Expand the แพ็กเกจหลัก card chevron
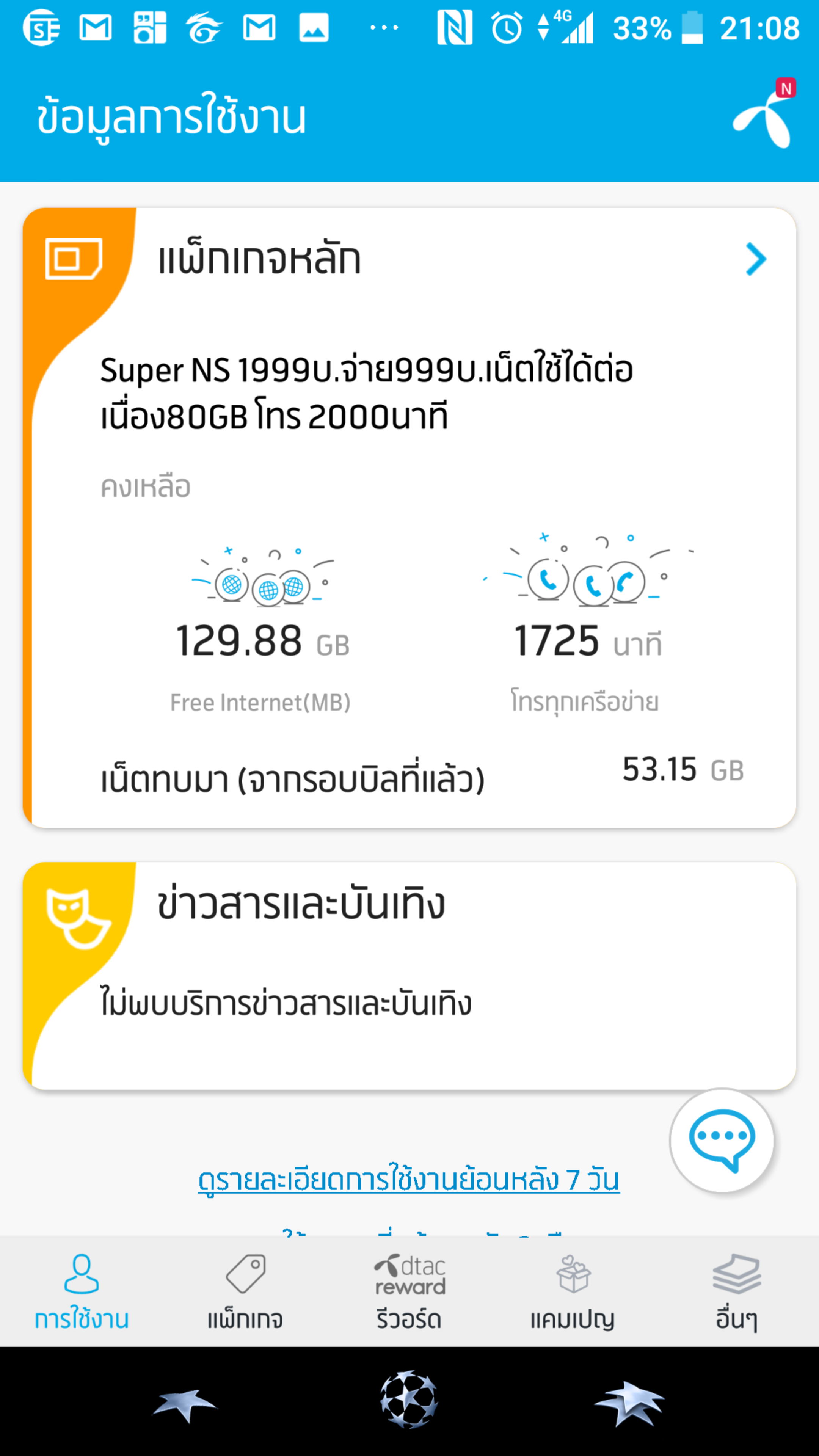 pyautogui.click(x=756, y=259)
